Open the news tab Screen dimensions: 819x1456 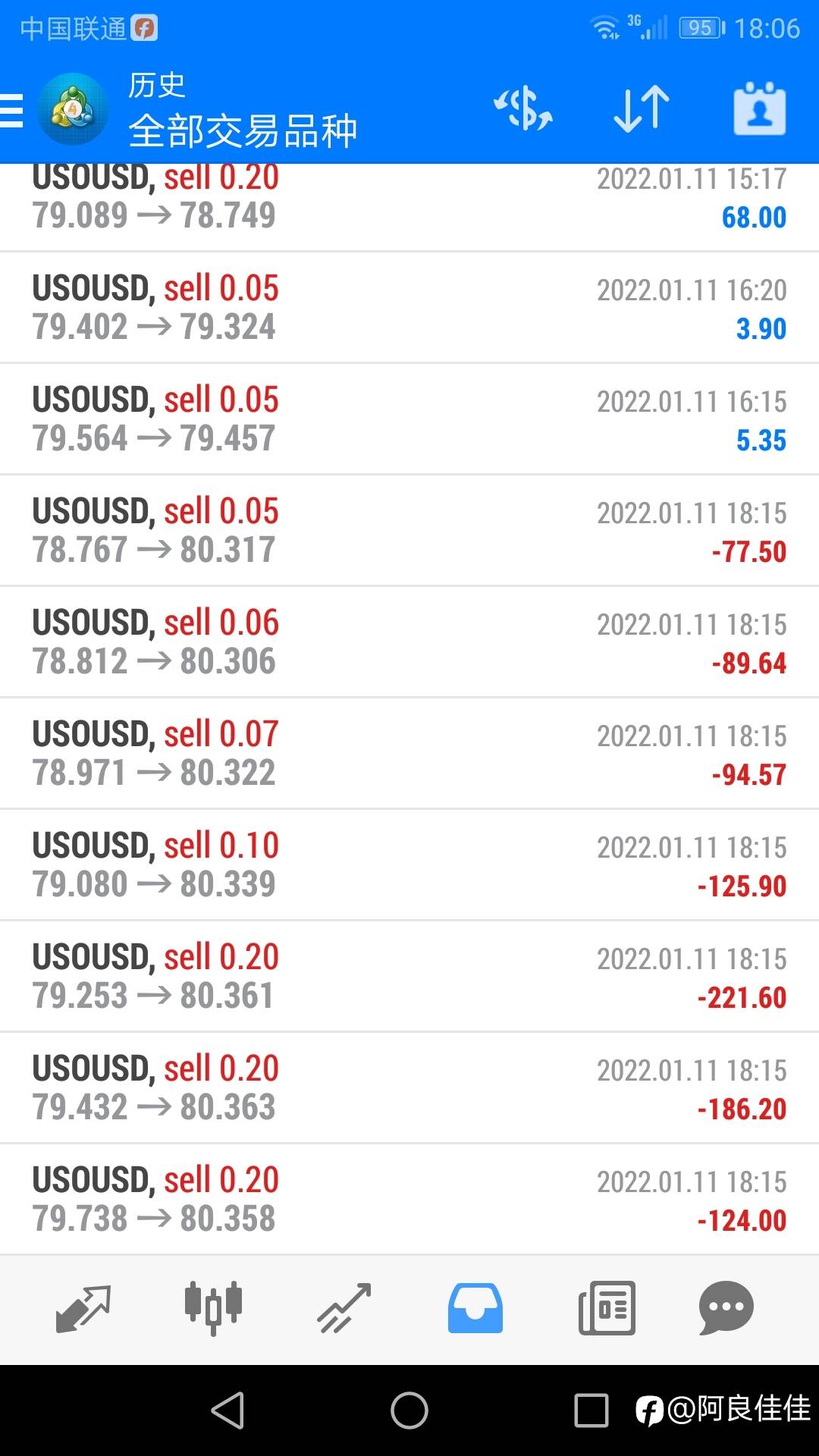607,1308
